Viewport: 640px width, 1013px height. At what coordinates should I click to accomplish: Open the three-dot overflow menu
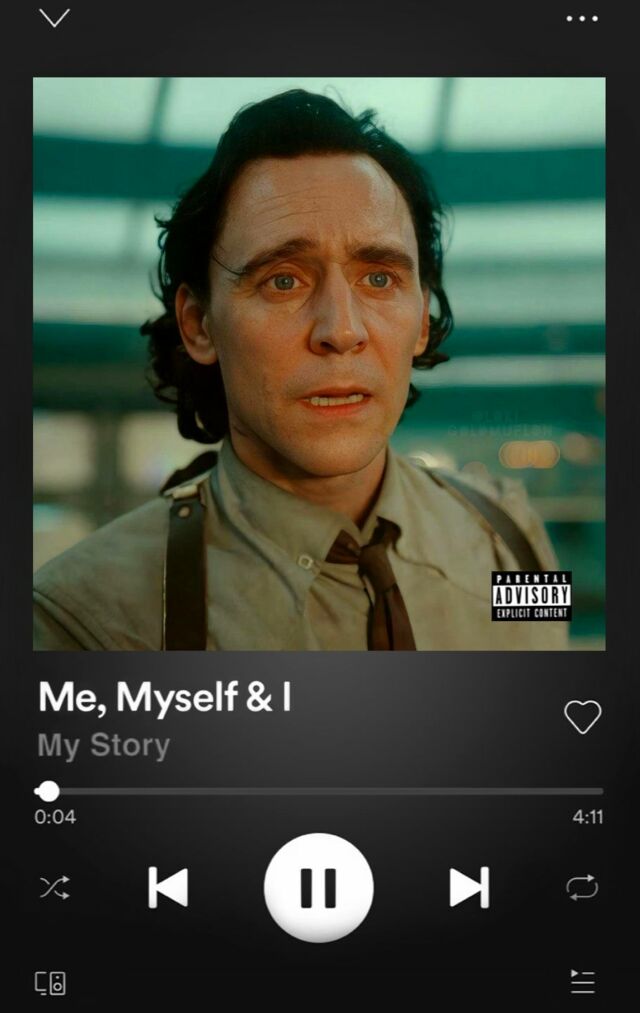pos(582,19)
